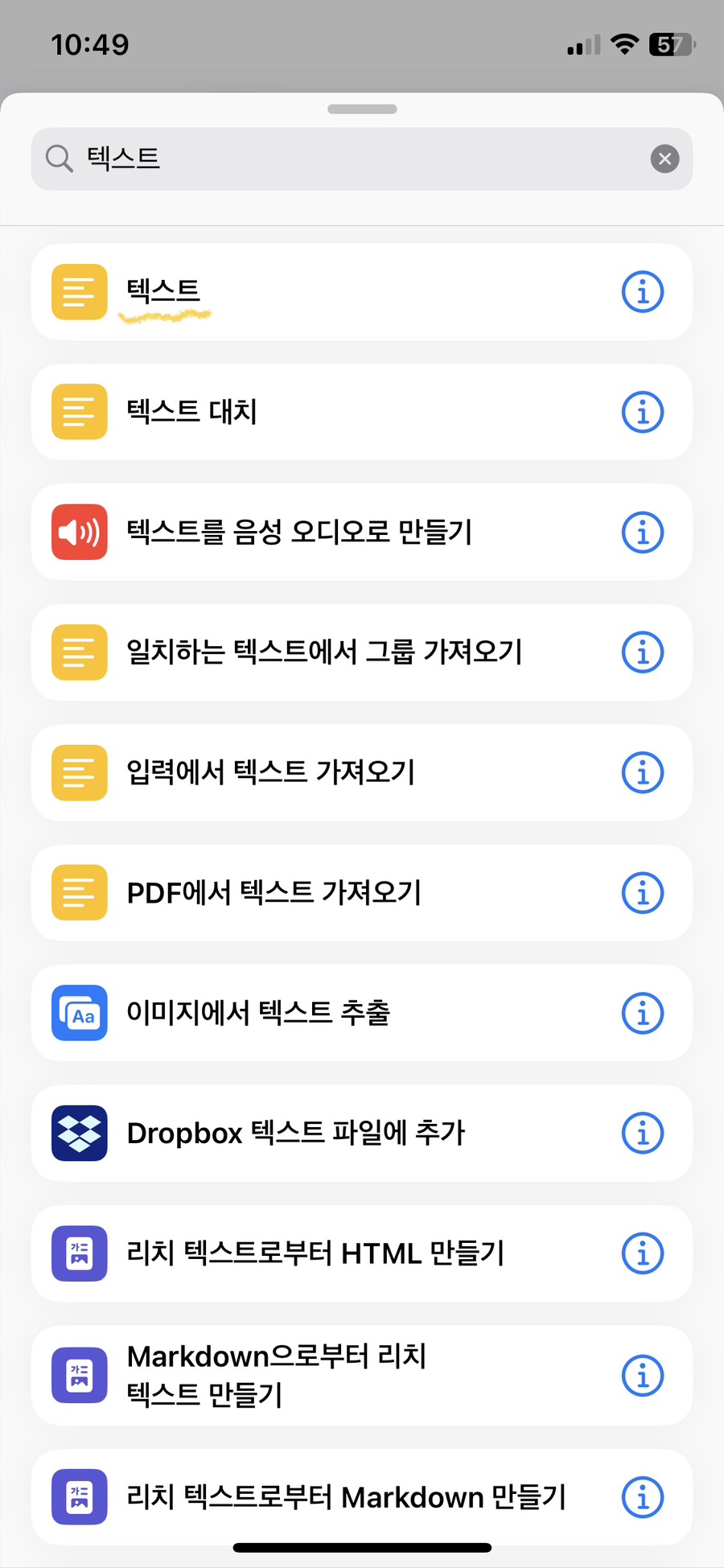Tap the info icon for PDF에서 텍스트 가져오기

click(x=642, y=892)
